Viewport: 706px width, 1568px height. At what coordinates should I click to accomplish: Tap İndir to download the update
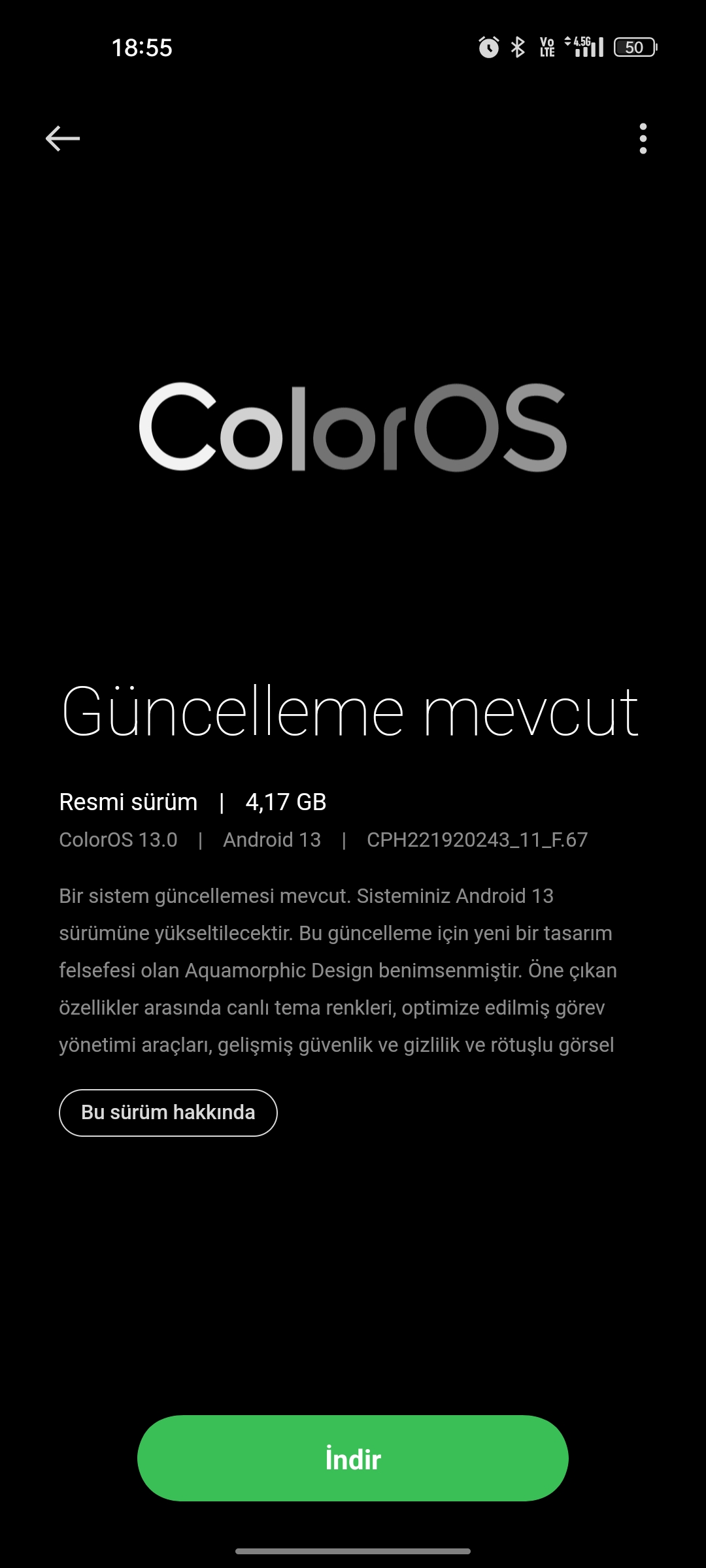[x=353, y=1458]
